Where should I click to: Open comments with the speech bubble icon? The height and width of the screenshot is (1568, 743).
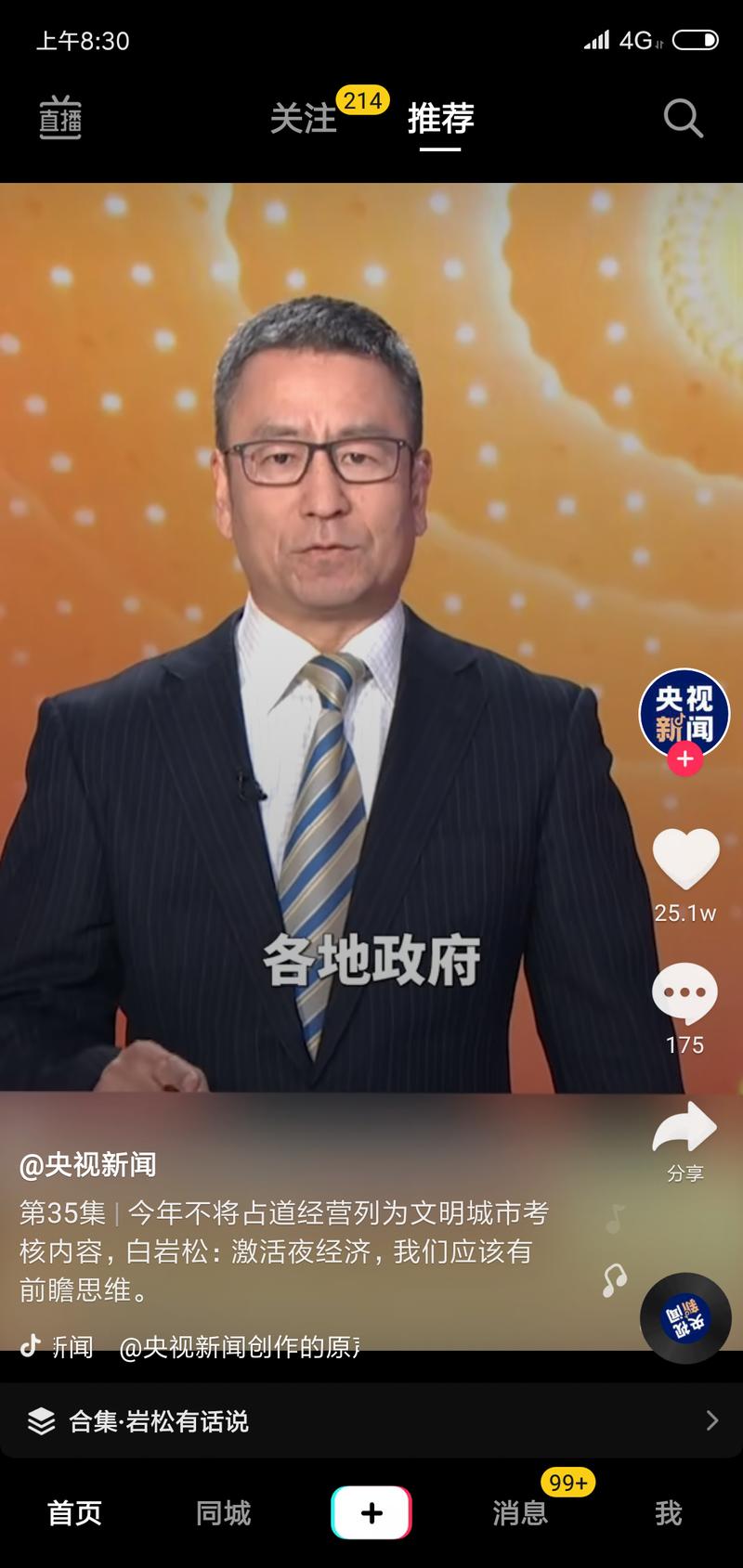684,995
